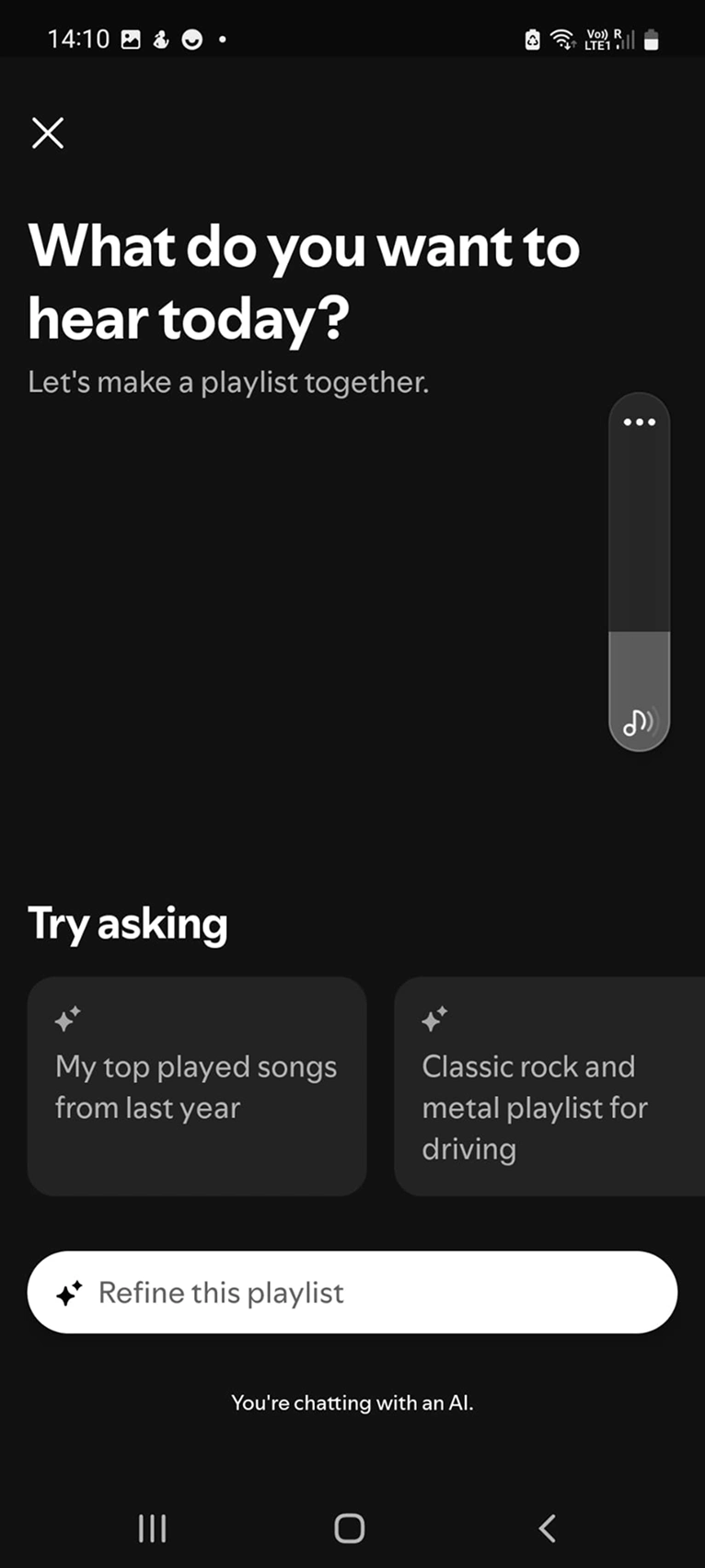Open the three-dot volume panel options
705x1568 pixels.
[639, 422]
